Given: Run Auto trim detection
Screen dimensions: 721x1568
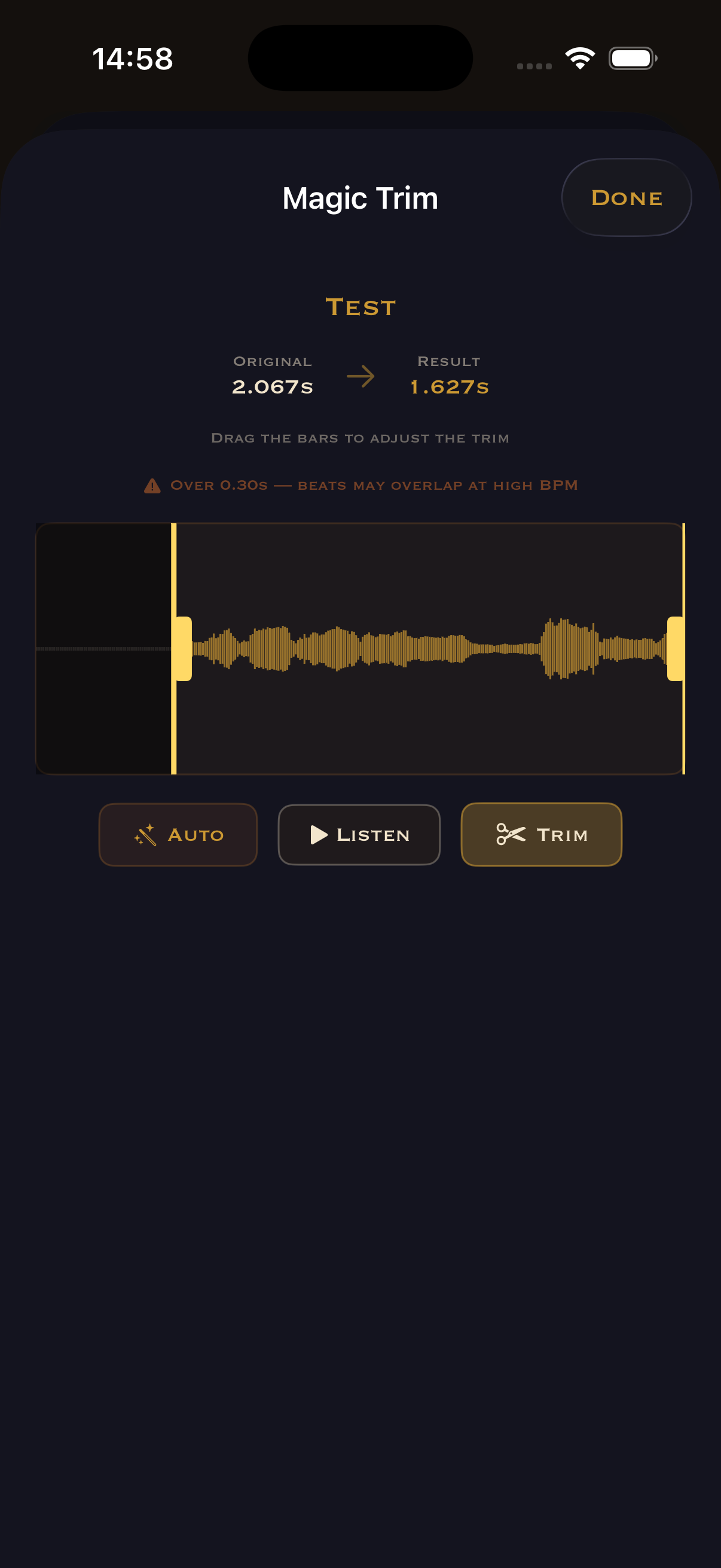Looking at the screenshot, I should 178,834.
